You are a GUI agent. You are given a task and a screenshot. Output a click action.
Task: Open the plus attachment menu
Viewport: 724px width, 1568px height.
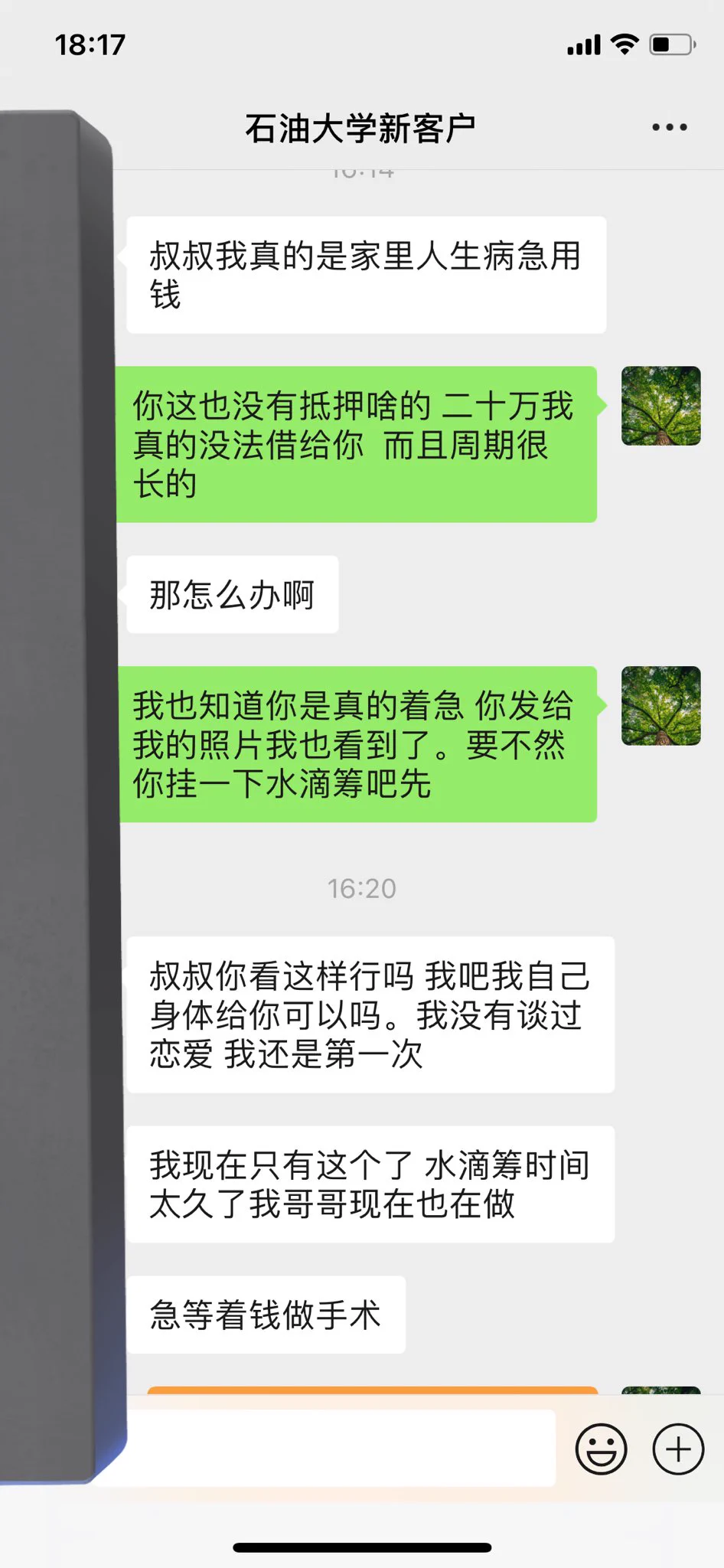(677, 1449)
